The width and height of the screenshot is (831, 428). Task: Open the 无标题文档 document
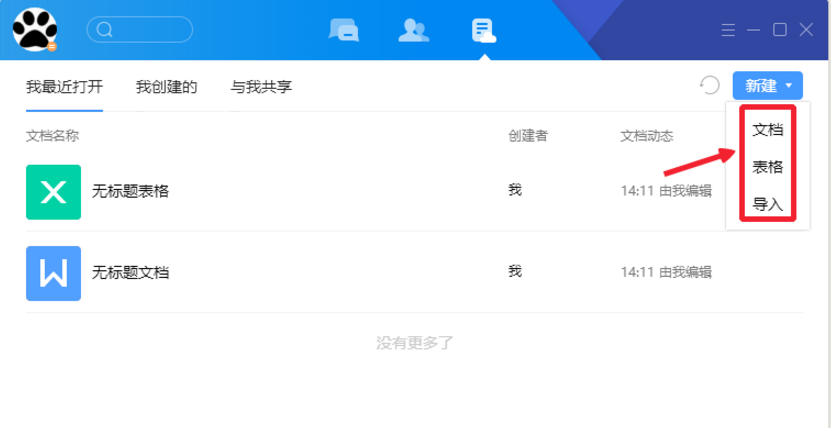(x=130, y=272)
